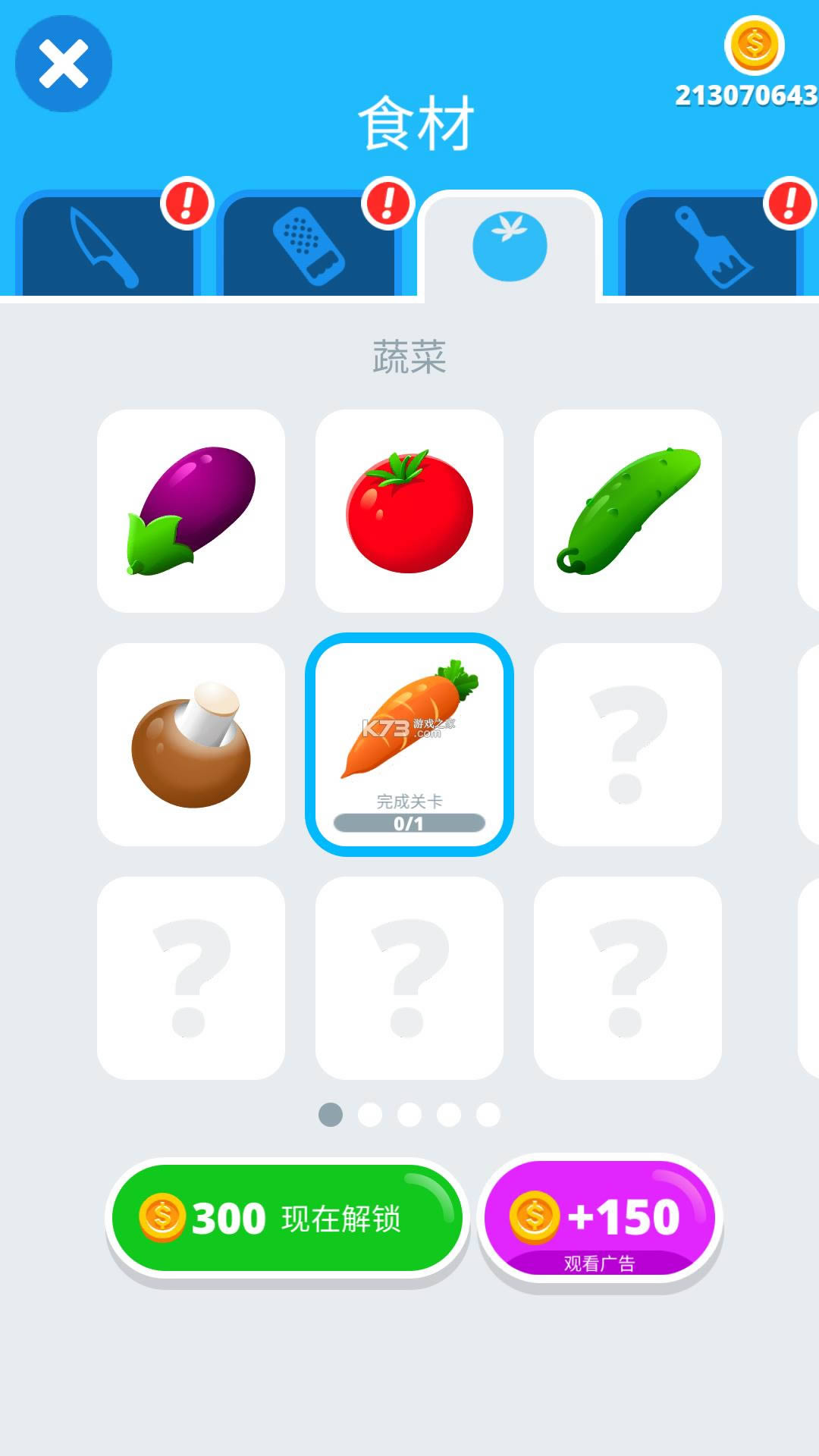The width and height of the screenshot is (819, 1456).
Task: Unlock now for 300 coins
Action: 287,1218
